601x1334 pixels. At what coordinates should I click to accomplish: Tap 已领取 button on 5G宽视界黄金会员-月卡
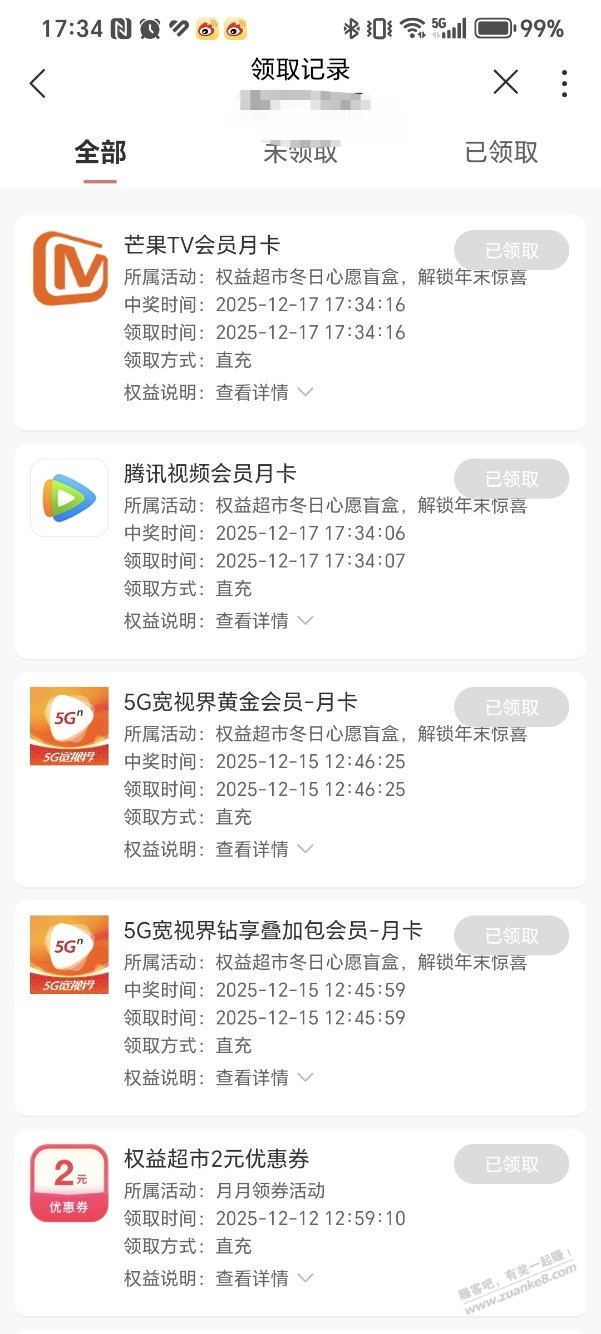[x=511, y=707]
